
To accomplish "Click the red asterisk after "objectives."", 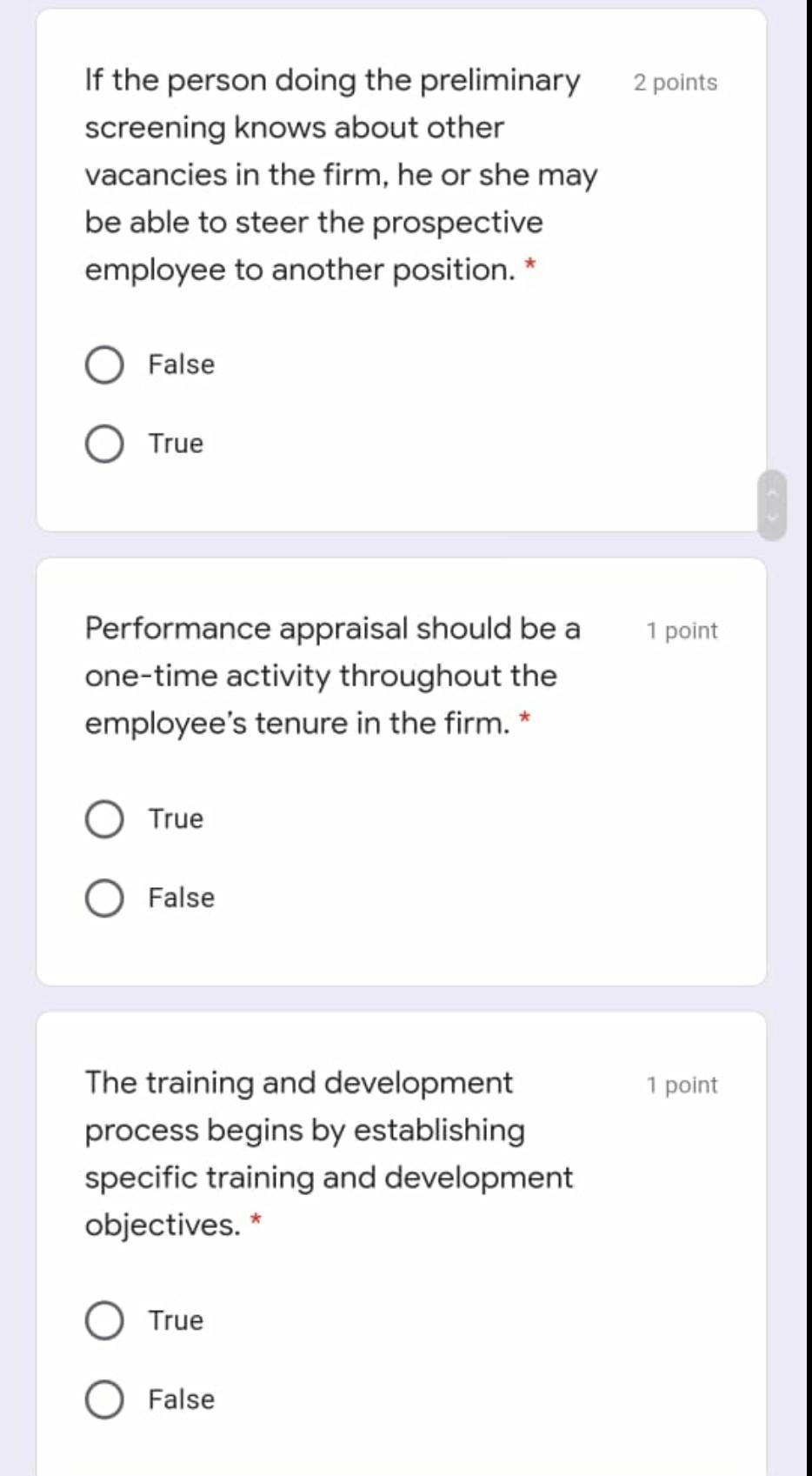I will (x=256, y=1219).
